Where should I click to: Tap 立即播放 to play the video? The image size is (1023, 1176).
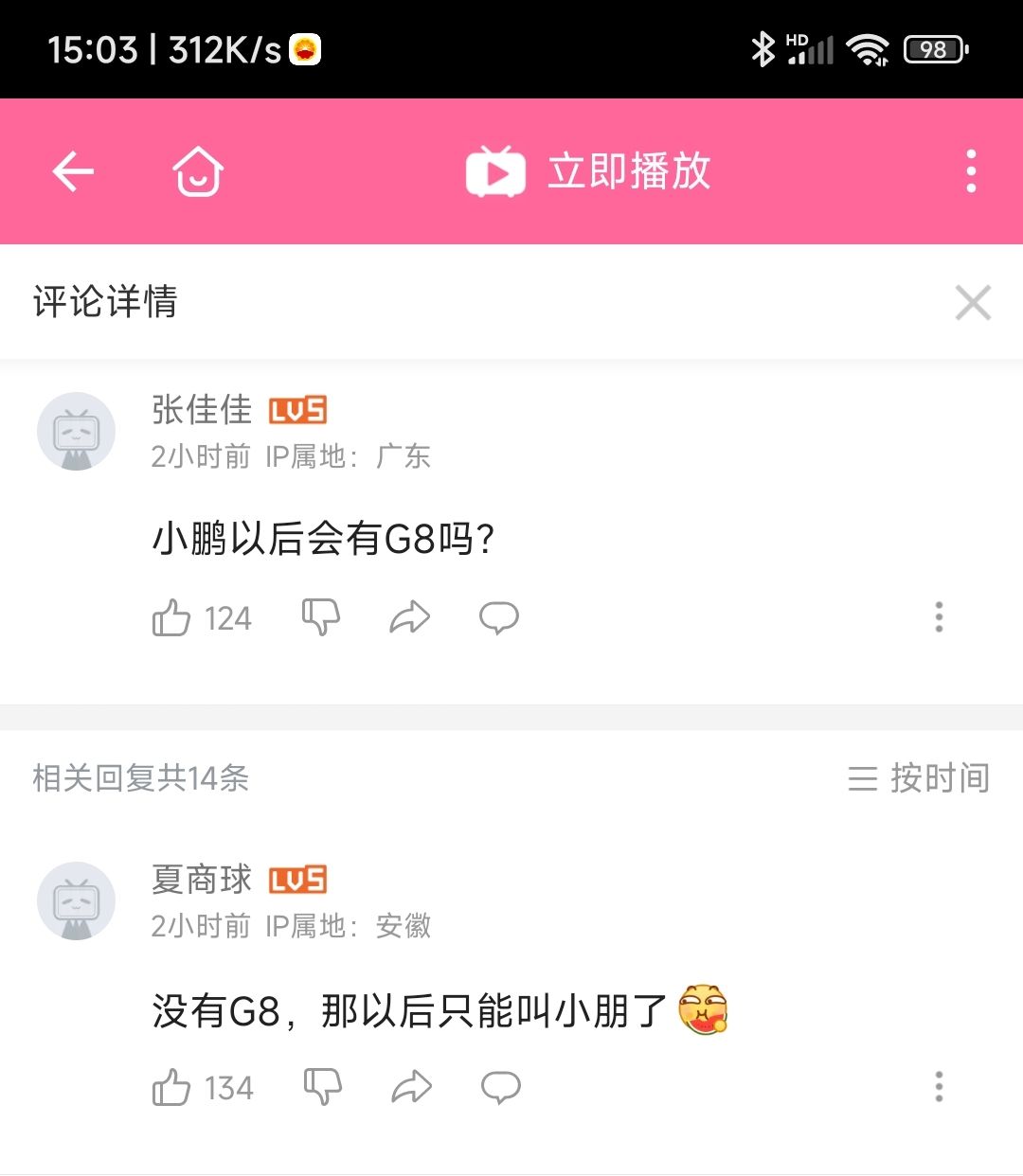coord(628,171)
